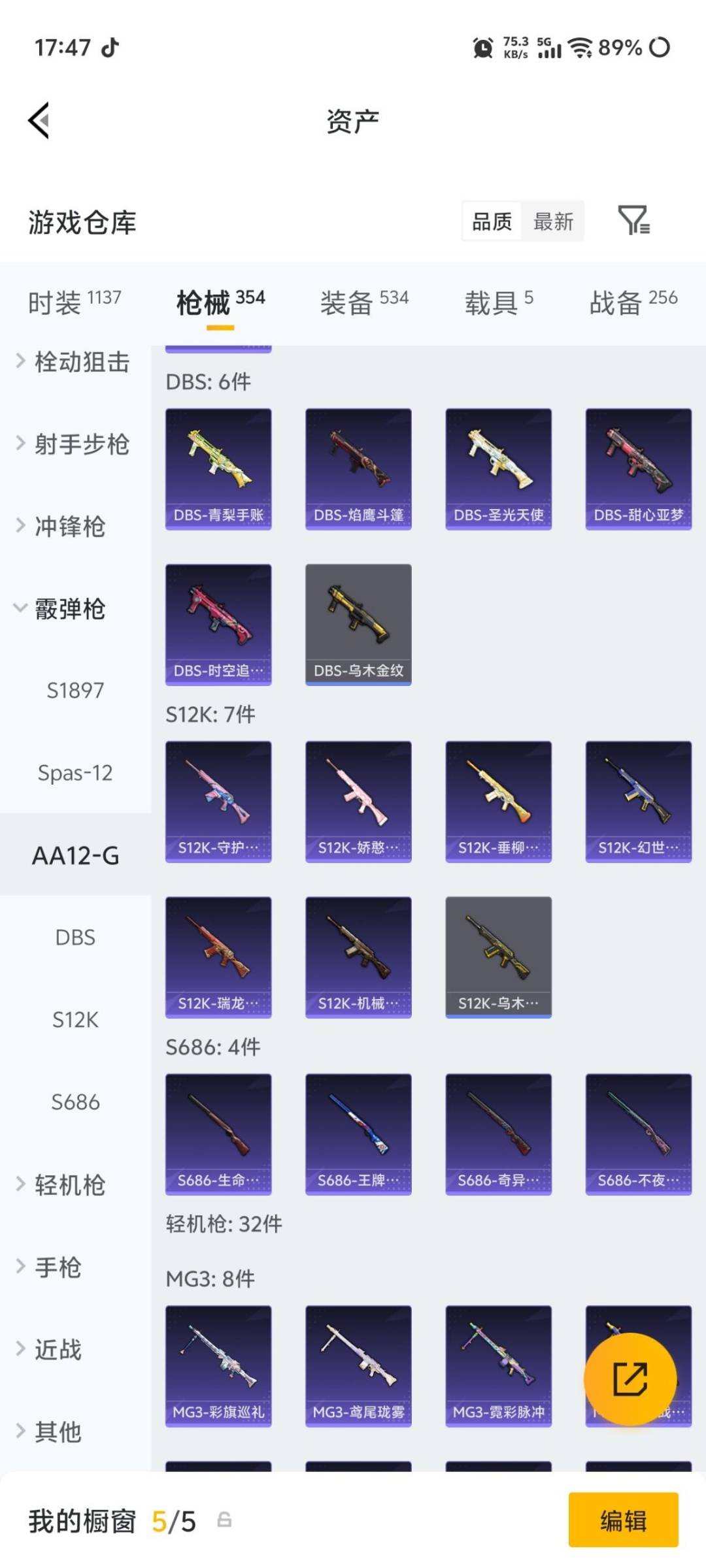Open the DBS-乌木金纹 skin tile
The height and width of the screenshot is (1568, 706).
pos(358,625)
